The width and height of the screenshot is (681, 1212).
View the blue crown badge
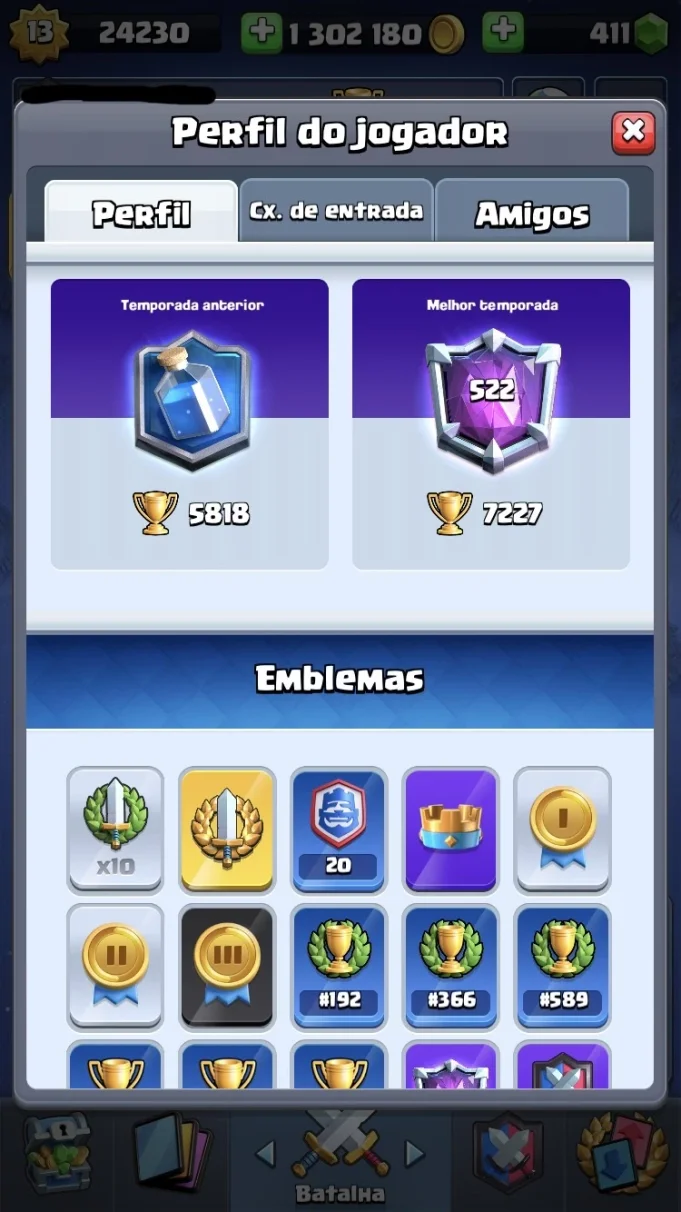451,829
